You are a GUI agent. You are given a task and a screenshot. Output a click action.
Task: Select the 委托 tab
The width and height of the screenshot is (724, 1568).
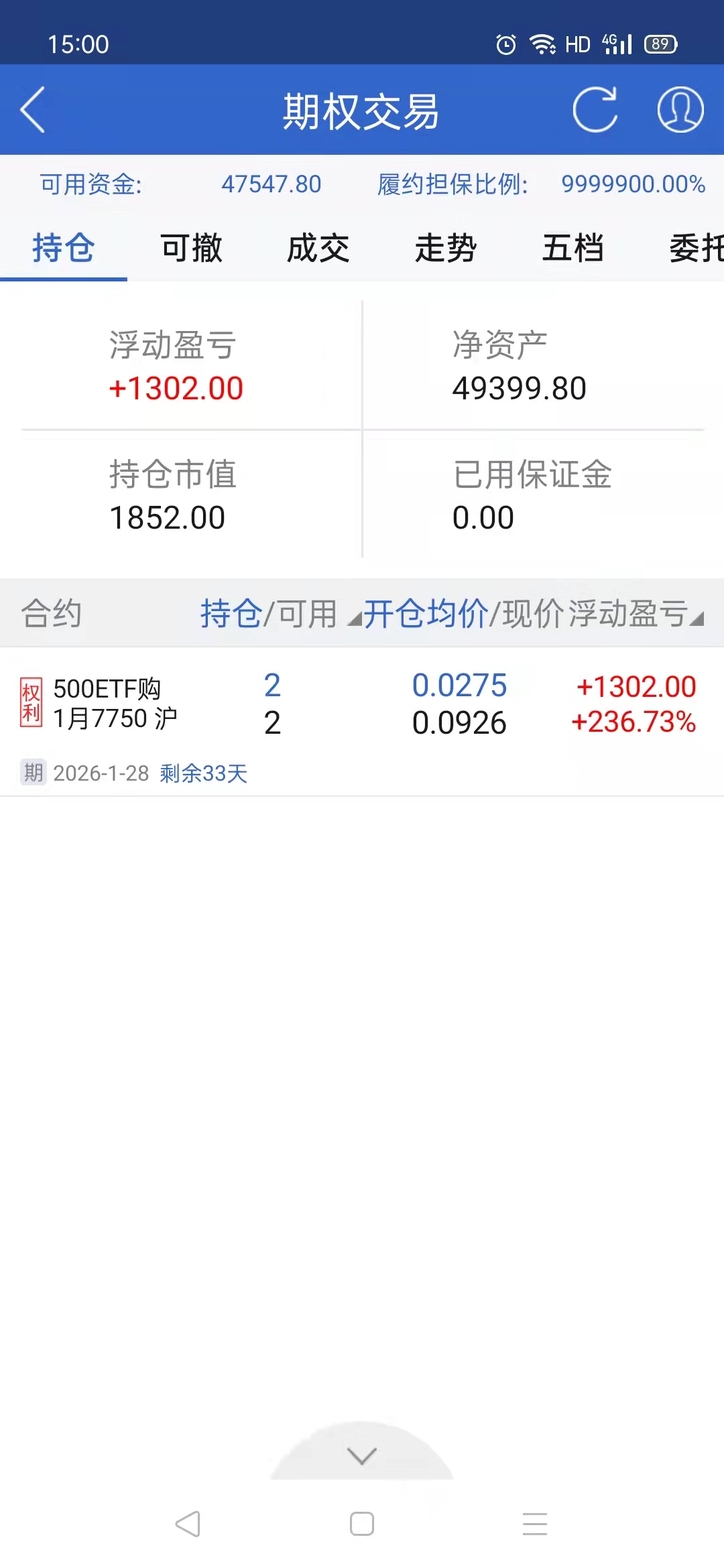click(x=696, y=249)
